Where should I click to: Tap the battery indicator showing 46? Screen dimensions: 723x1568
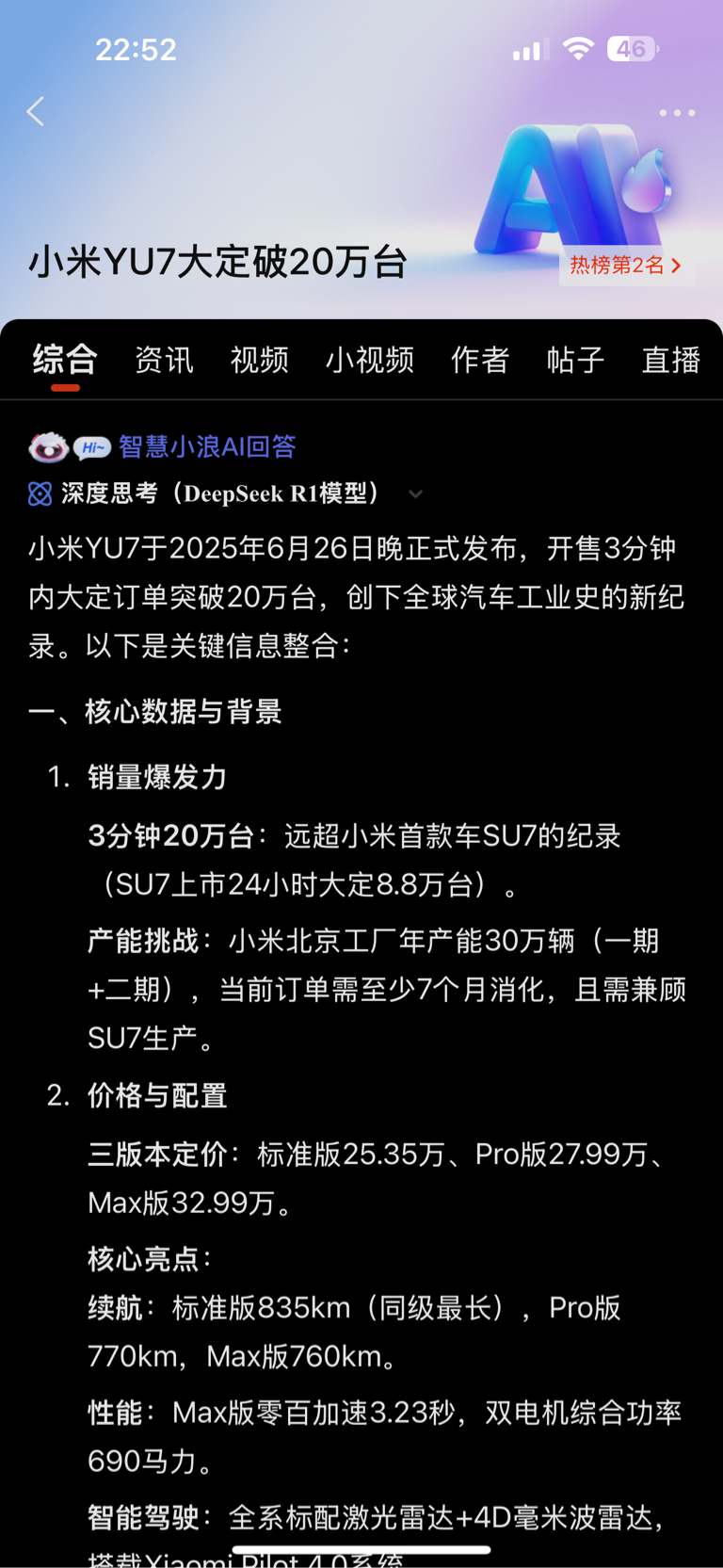coord(634,50)
